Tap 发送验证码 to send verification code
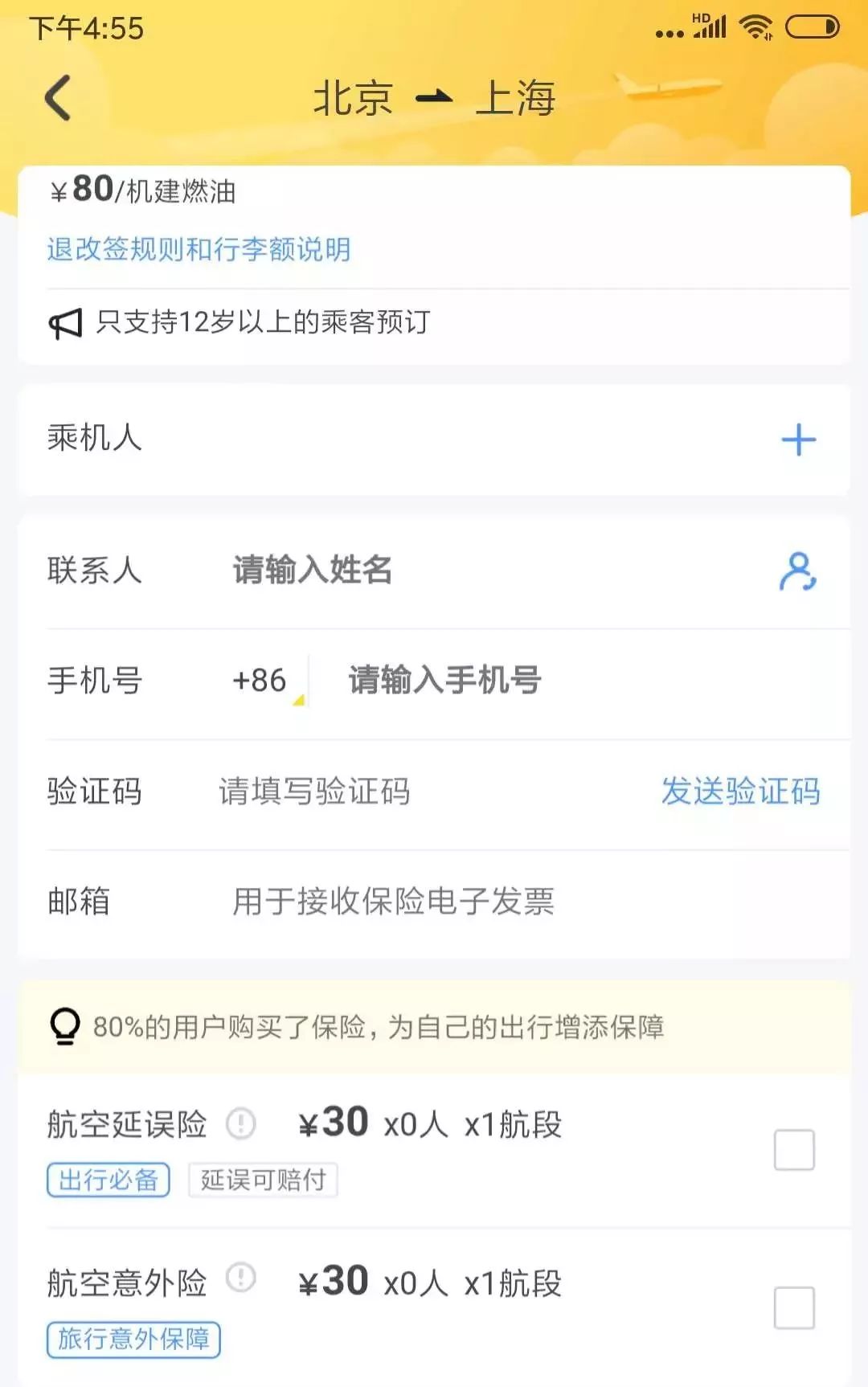The image size is (868, 1387). tap(741, 792)
